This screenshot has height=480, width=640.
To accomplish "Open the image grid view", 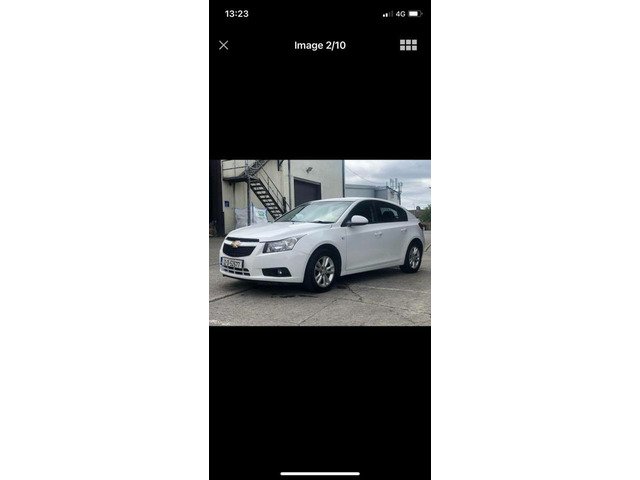I will pyautogui.click(x=408, y=45).
